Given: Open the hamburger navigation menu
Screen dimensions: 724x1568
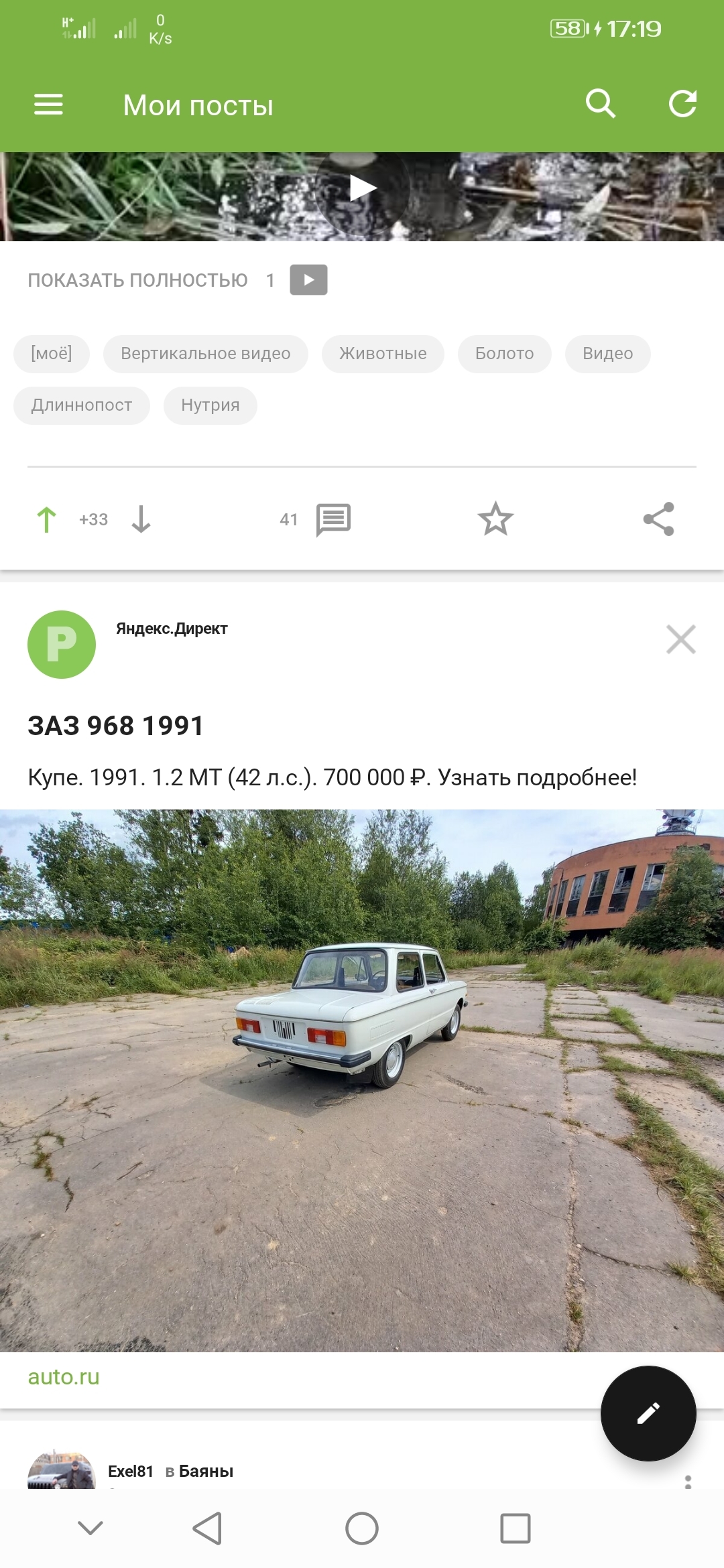Looking at the screenshot, I should coord(48,105).
